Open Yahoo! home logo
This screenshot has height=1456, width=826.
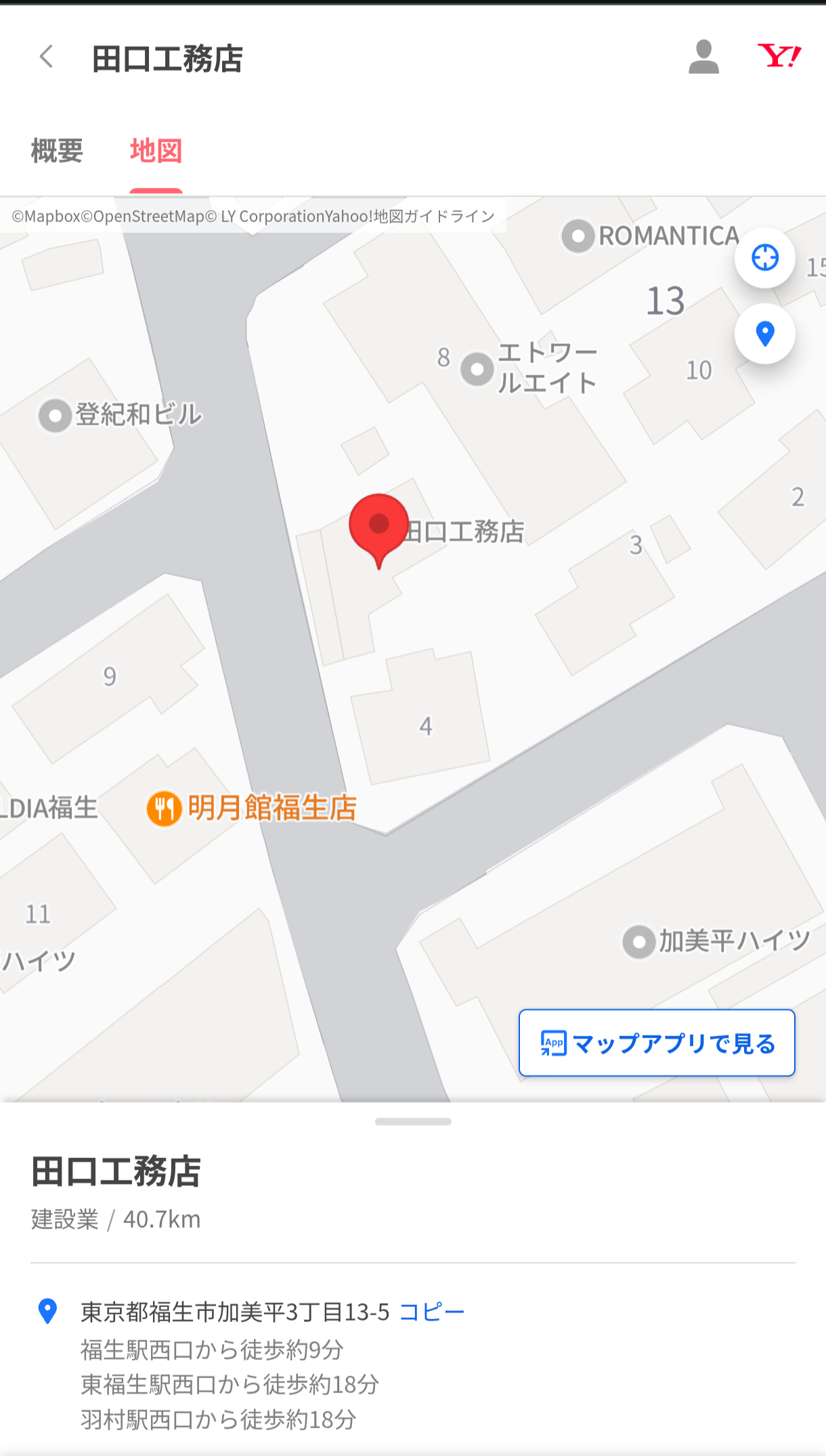point(779,56)
